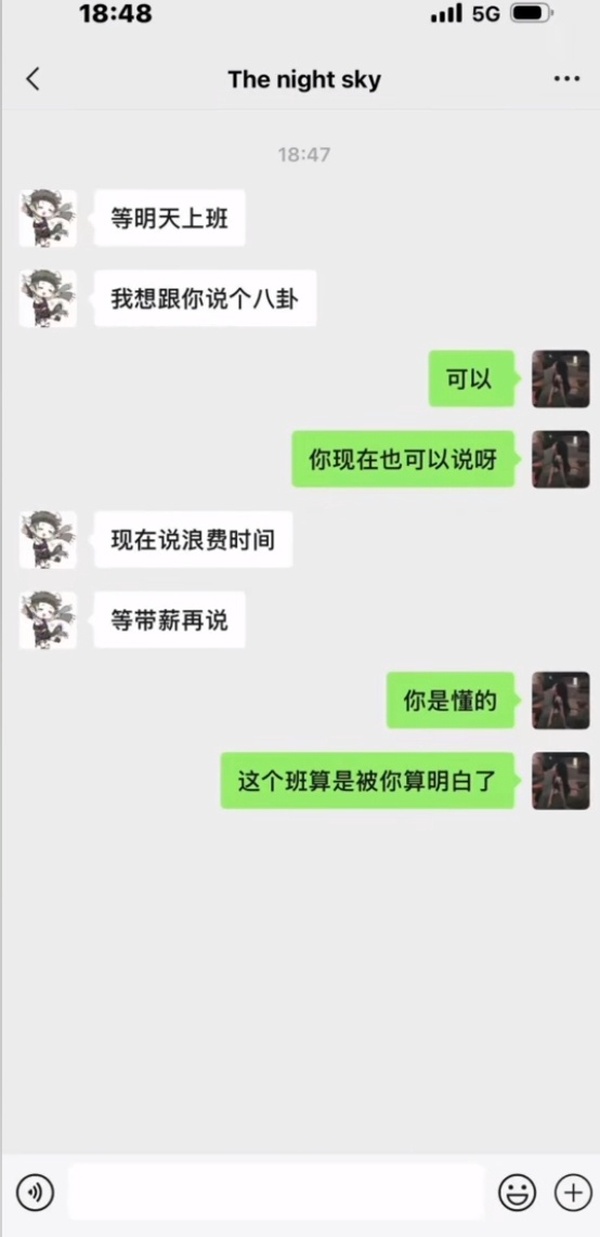Go back to the chat list
600x1237 pixels.
coord(33,79)
